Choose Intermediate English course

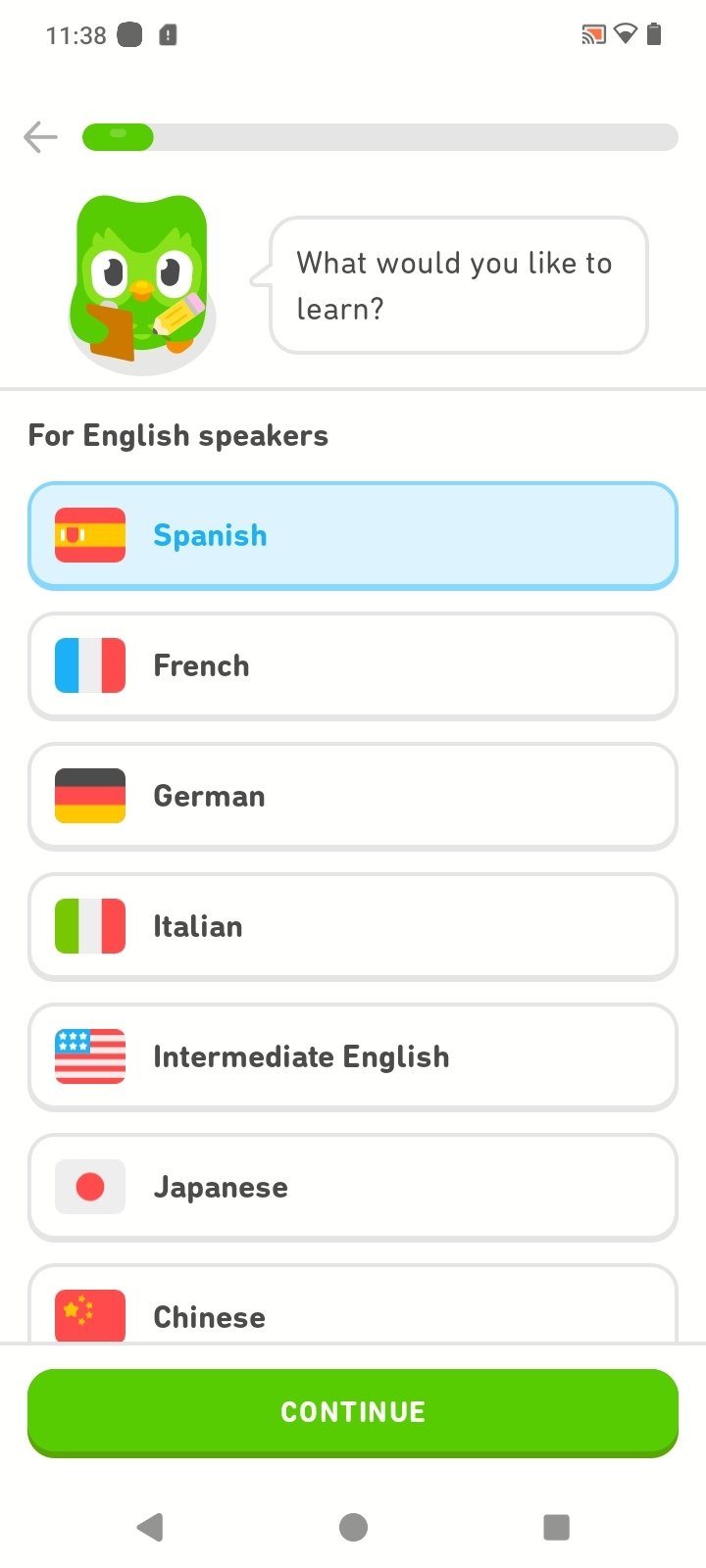tap(353, 1057)
